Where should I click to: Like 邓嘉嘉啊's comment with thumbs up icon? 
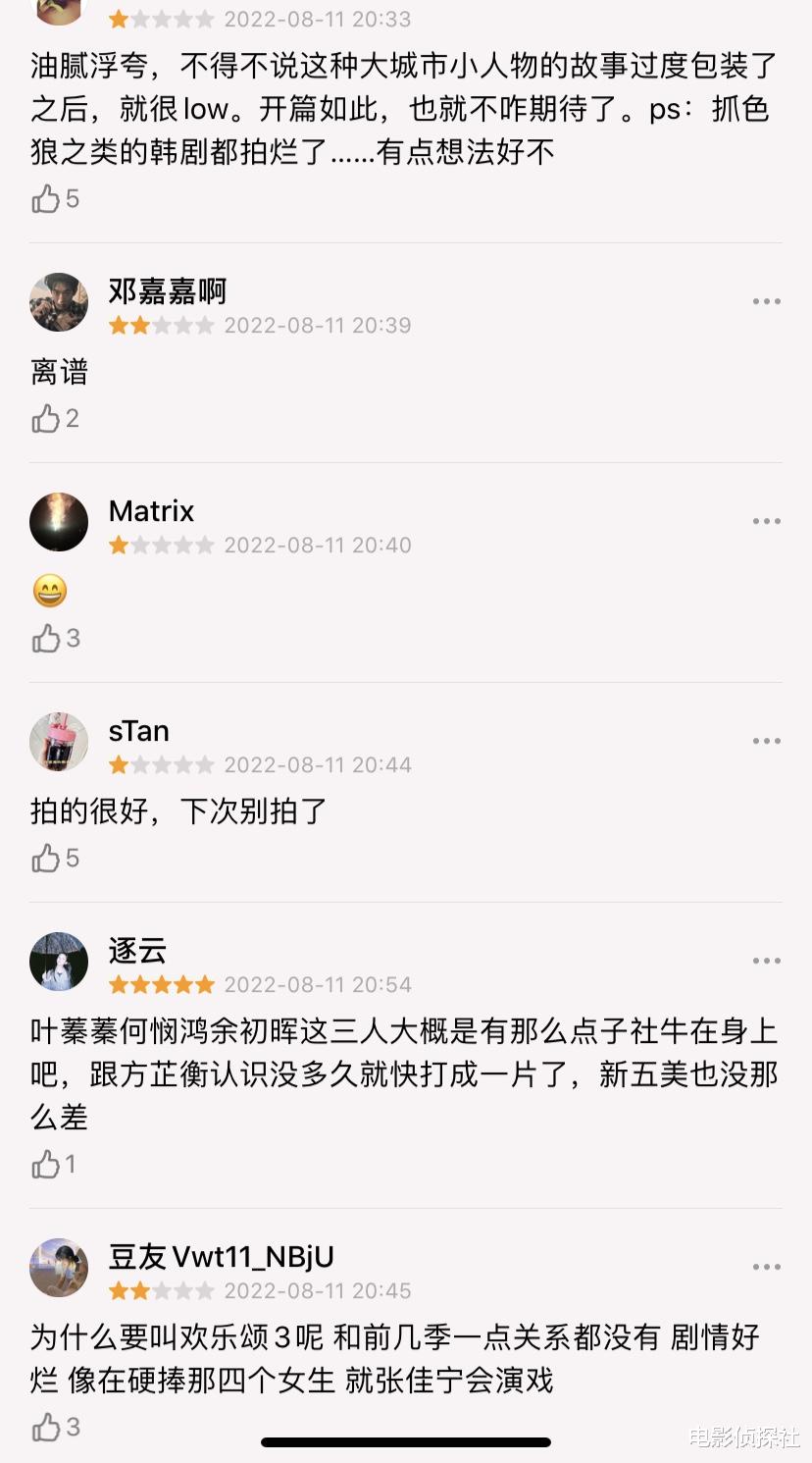(x=47, y=417)
